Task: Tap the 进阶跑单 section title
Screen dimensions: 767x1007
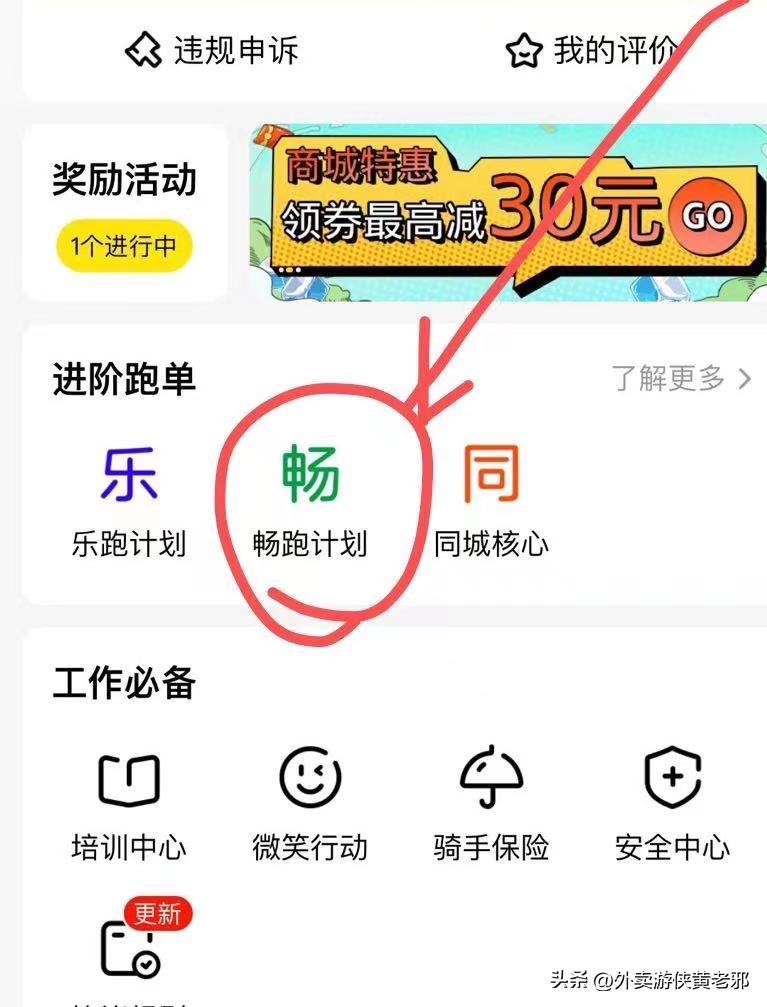Action: point(124,380)
